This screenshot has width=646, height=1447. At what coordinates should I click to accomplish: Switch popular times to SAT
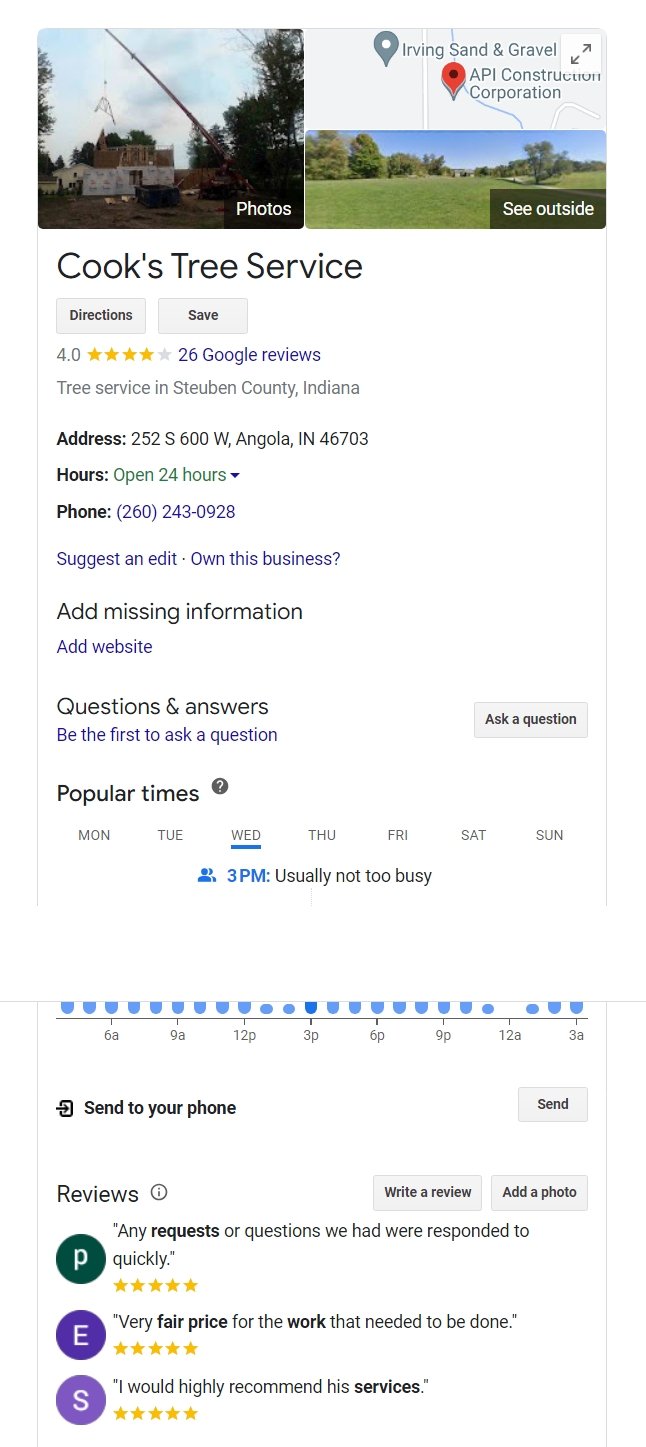point(474,835)
